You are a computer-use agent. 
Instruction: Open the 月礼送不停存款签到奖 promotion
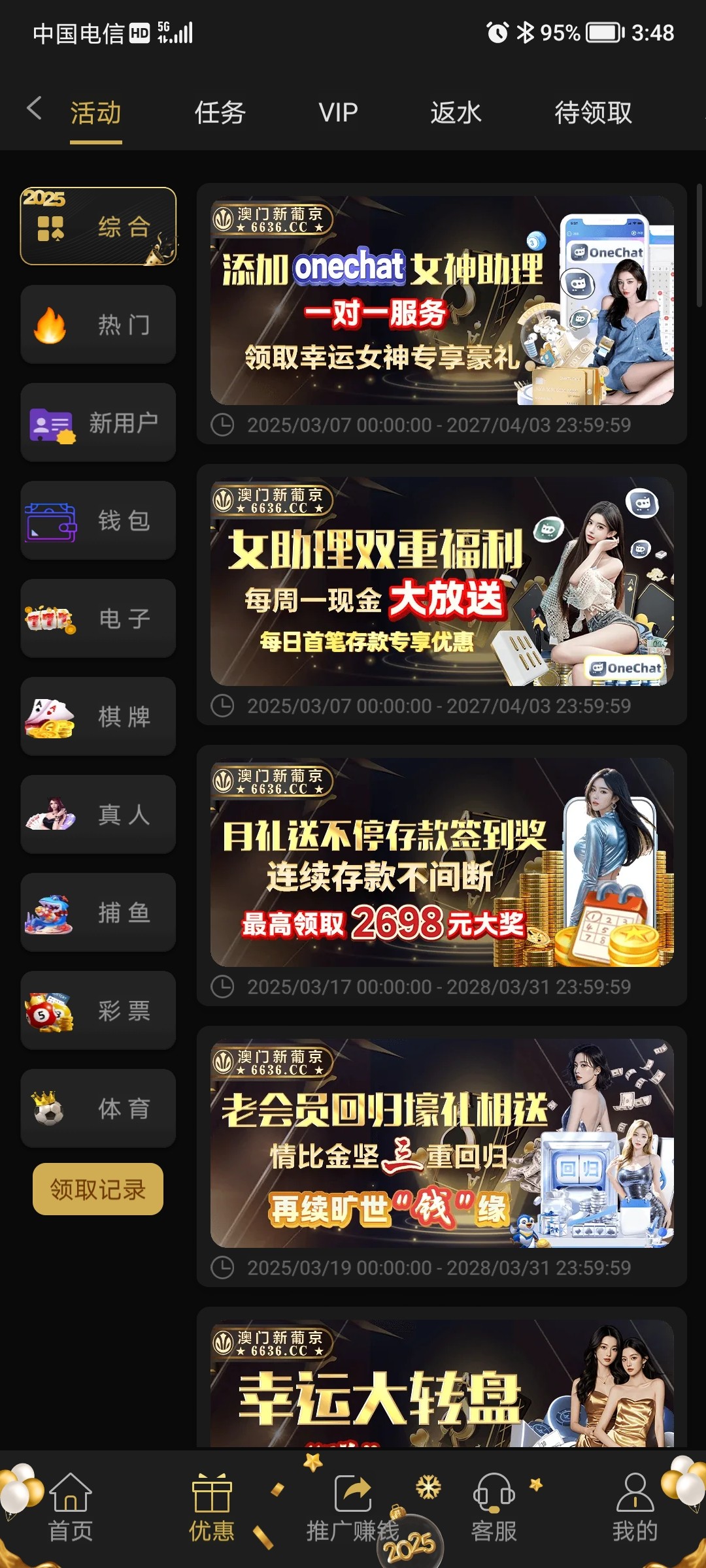[442, 862]
